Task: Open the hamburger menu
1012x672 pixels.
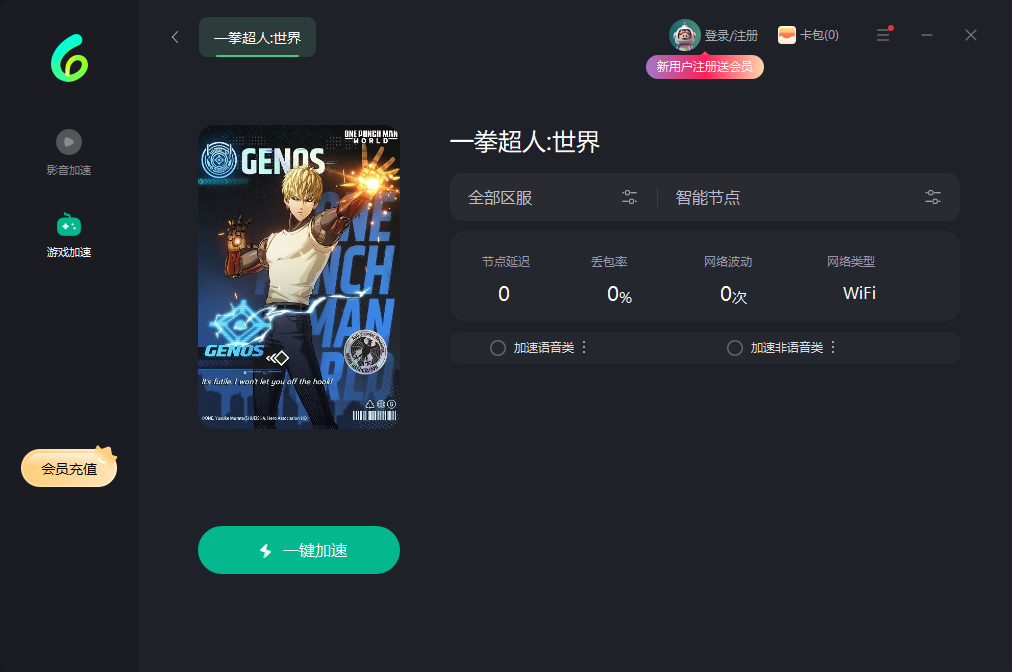Action: tap(883, 35)
